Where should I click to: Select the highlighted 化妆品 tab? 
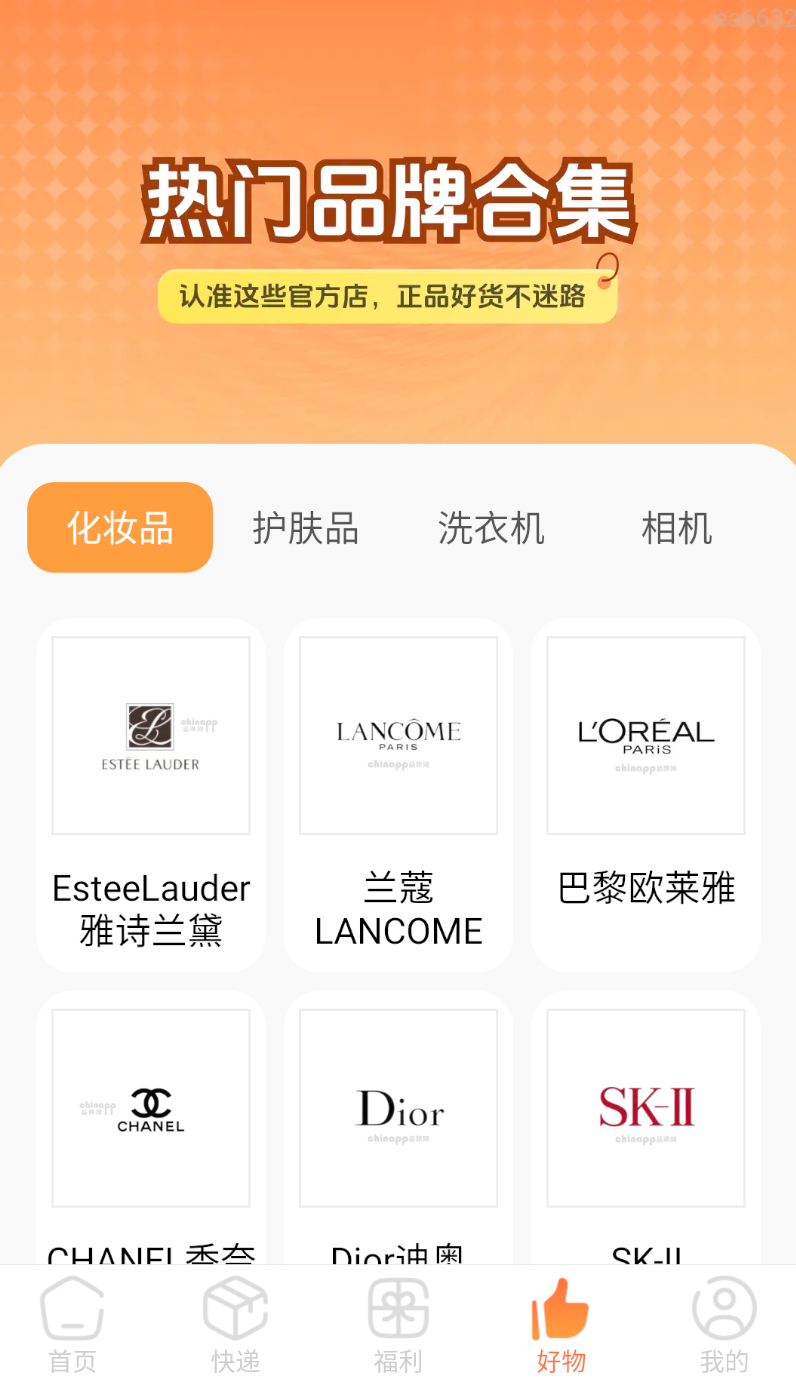point(119,527)
